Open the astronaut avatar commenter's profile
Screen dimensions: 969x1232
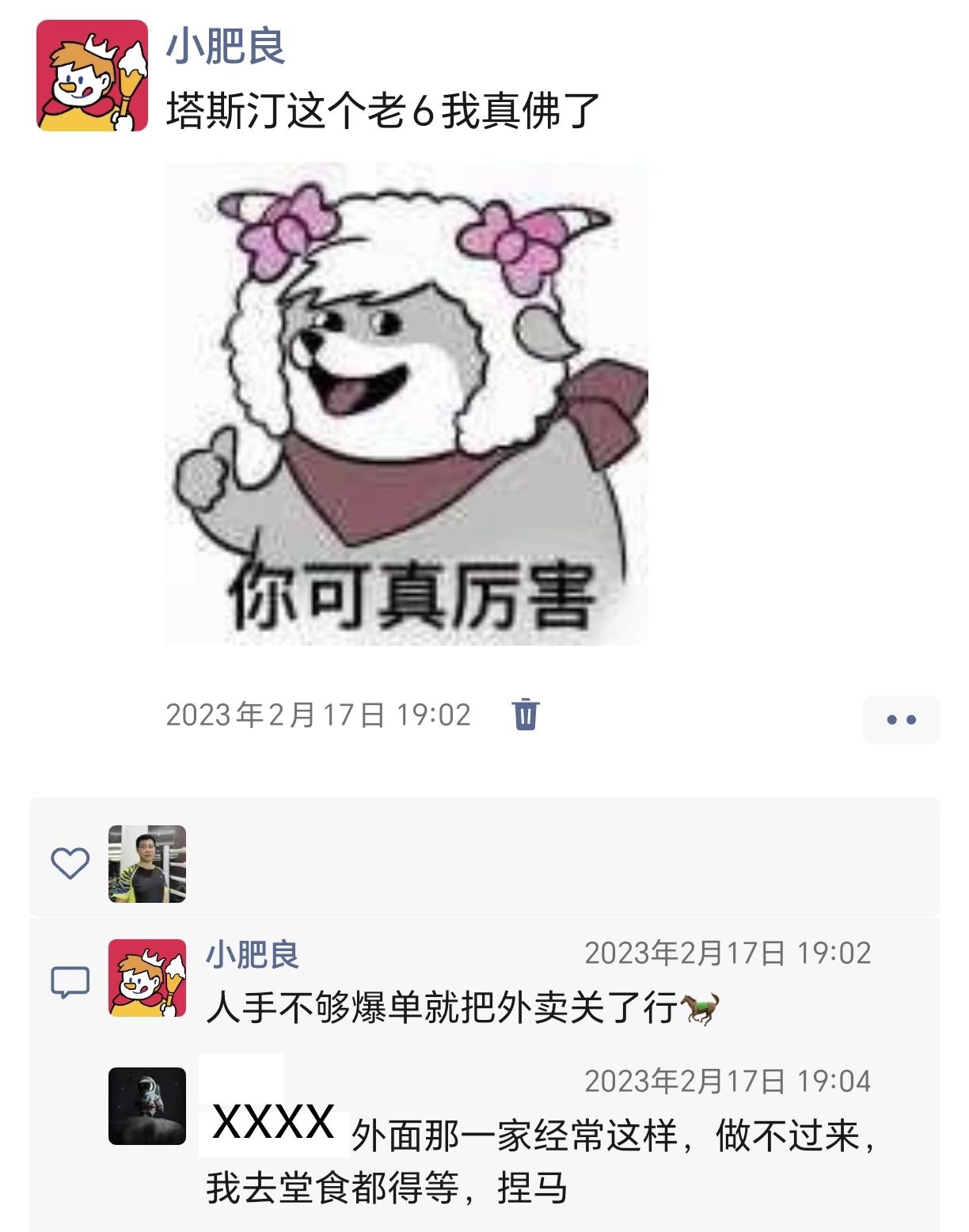(147, 1106)
